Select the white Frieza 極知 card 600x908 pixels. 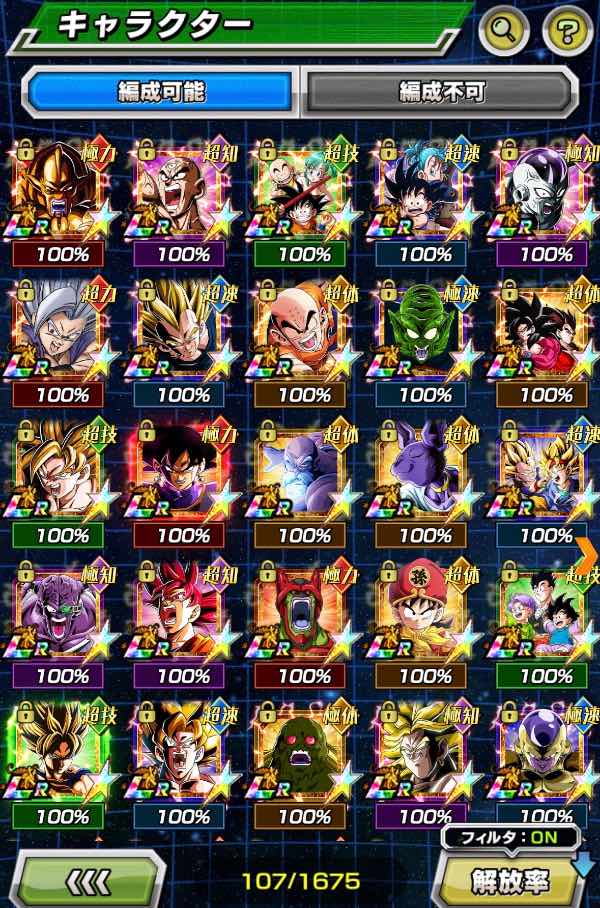point(546,190)
